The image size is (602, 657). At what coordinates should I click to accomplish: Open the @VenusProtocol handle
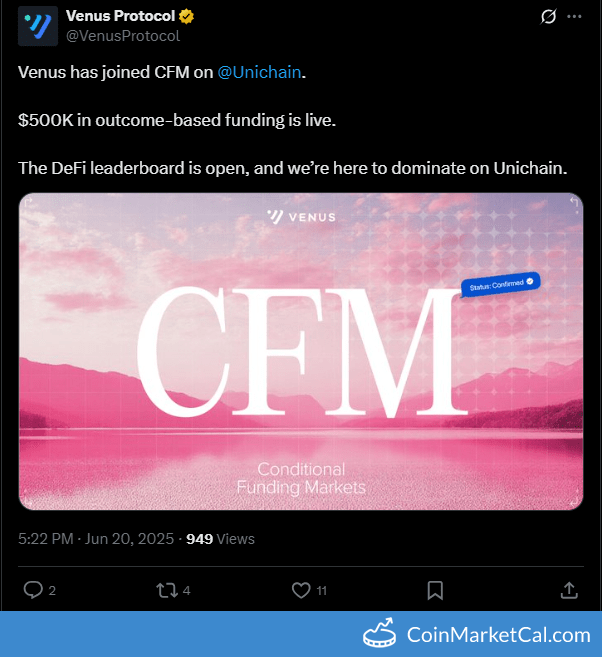point(122,36)
